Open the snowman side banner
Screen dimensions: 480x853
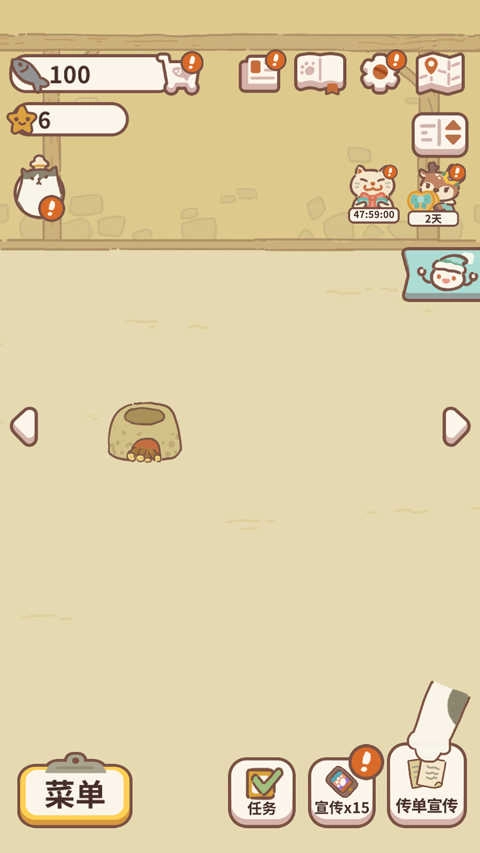(442, 274)
